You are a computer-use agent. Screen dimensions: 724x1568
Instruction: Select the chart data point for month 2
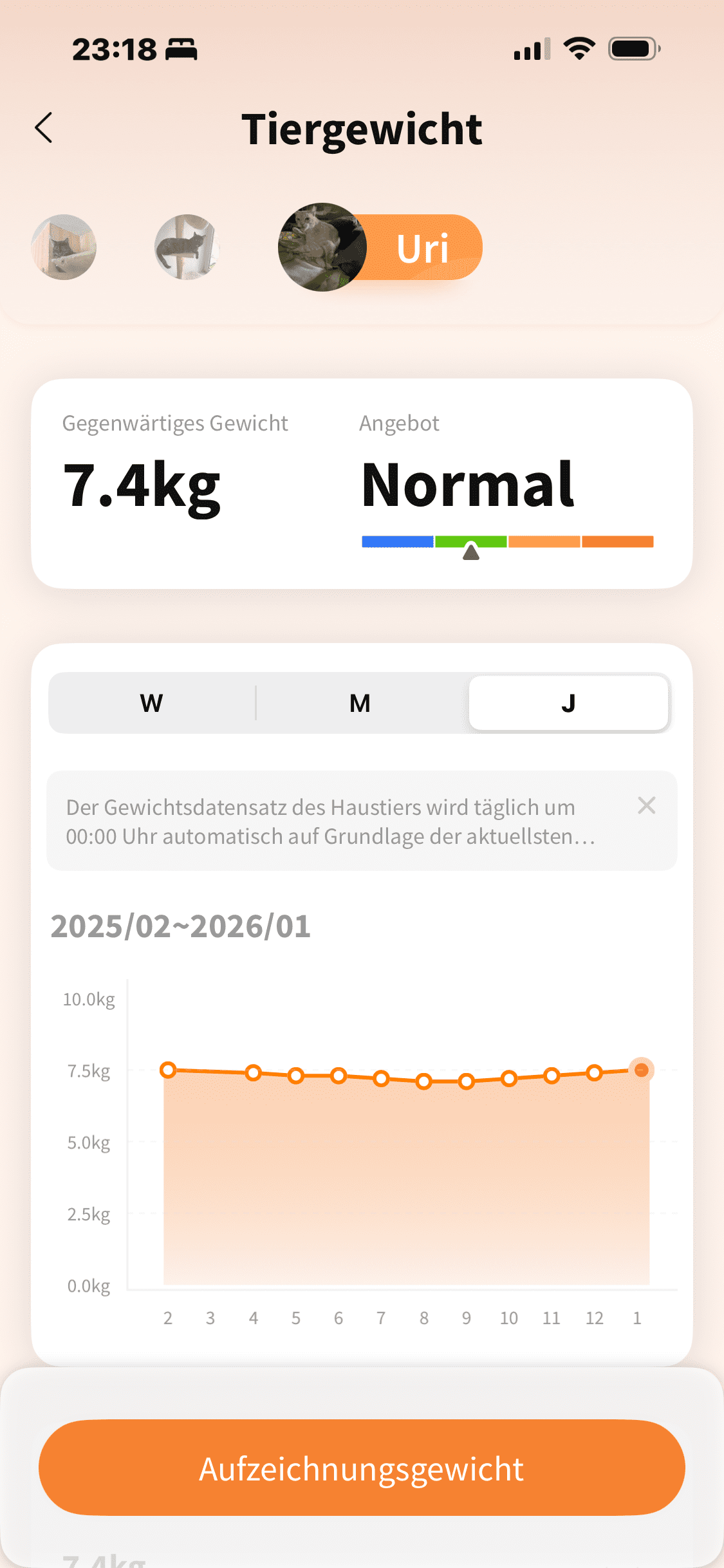tap(168, 1070)
